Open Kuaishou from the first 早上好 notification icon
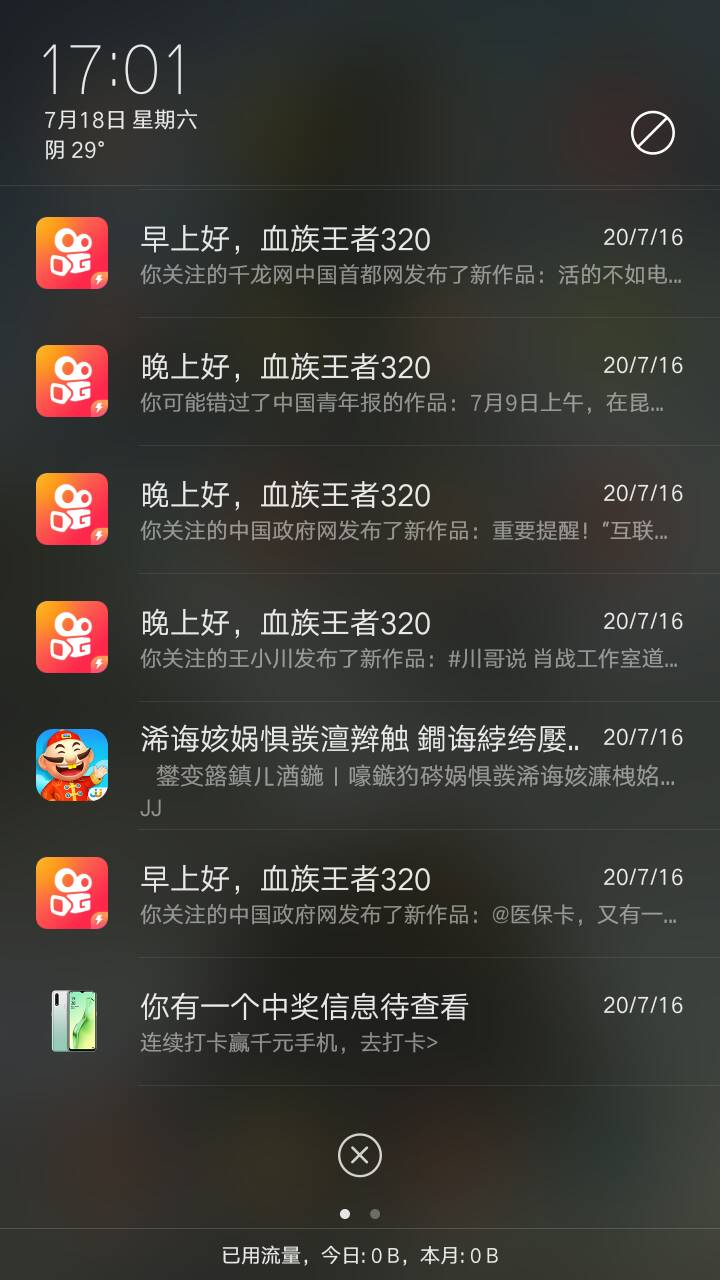Image resolution: width=720 pixels, height=1280 pixels. point(71,253)
